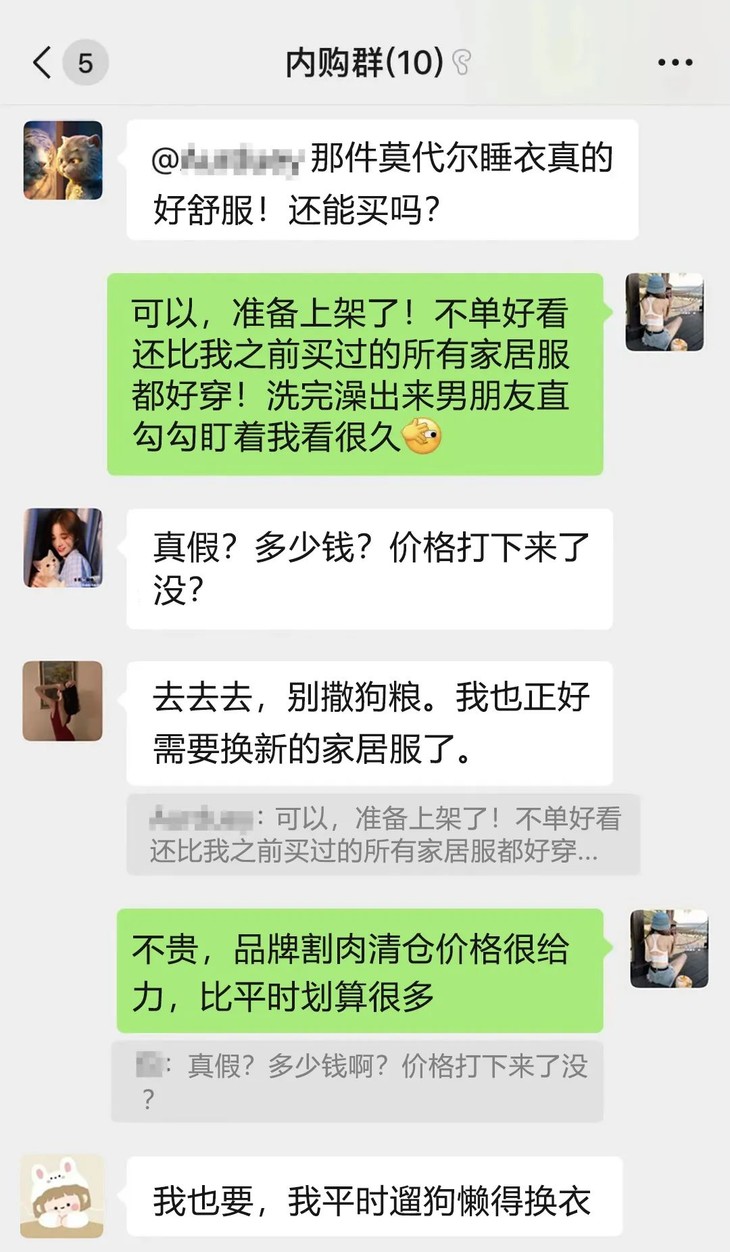Tap your own avatar beside the green bubble

[667, 312]
